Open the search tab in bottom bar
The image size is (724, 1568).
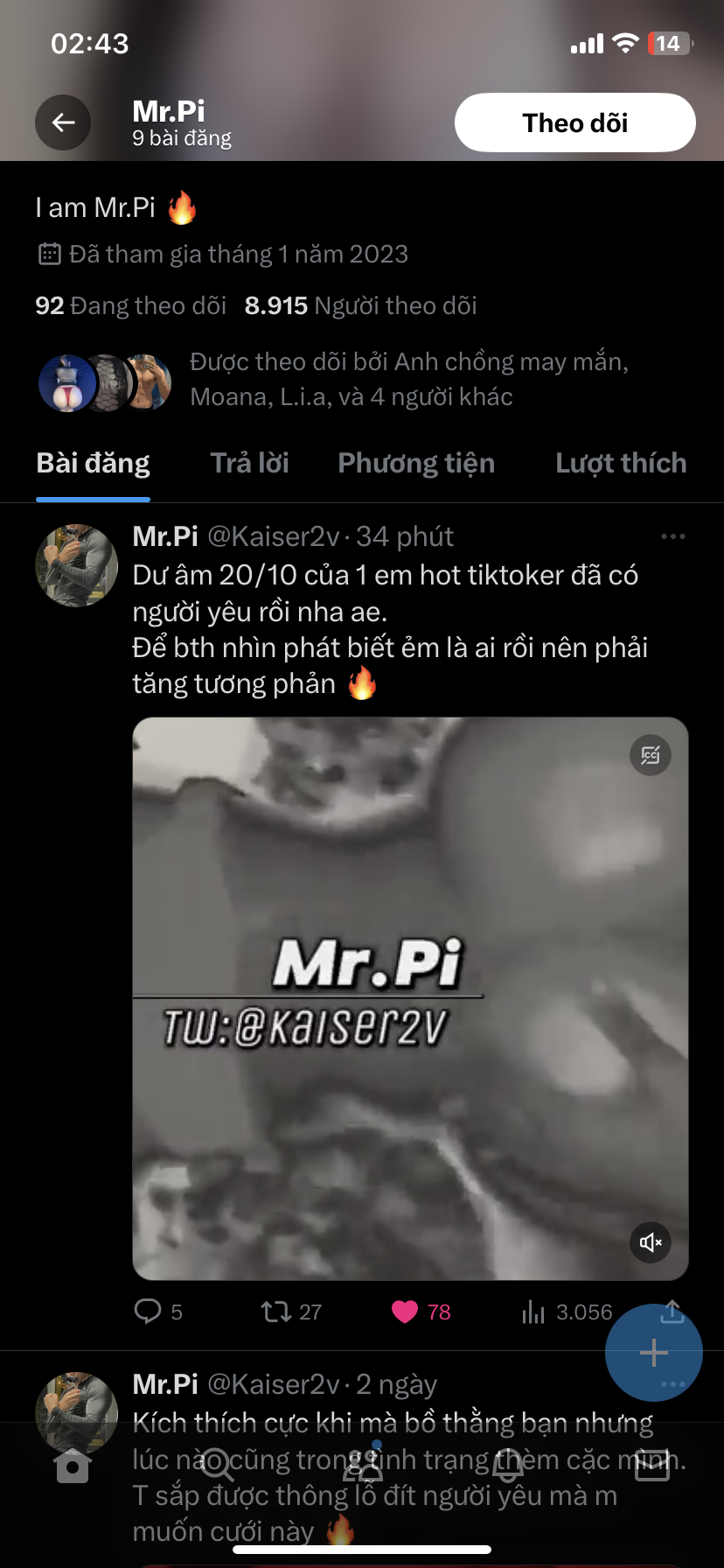point(217,1463)
